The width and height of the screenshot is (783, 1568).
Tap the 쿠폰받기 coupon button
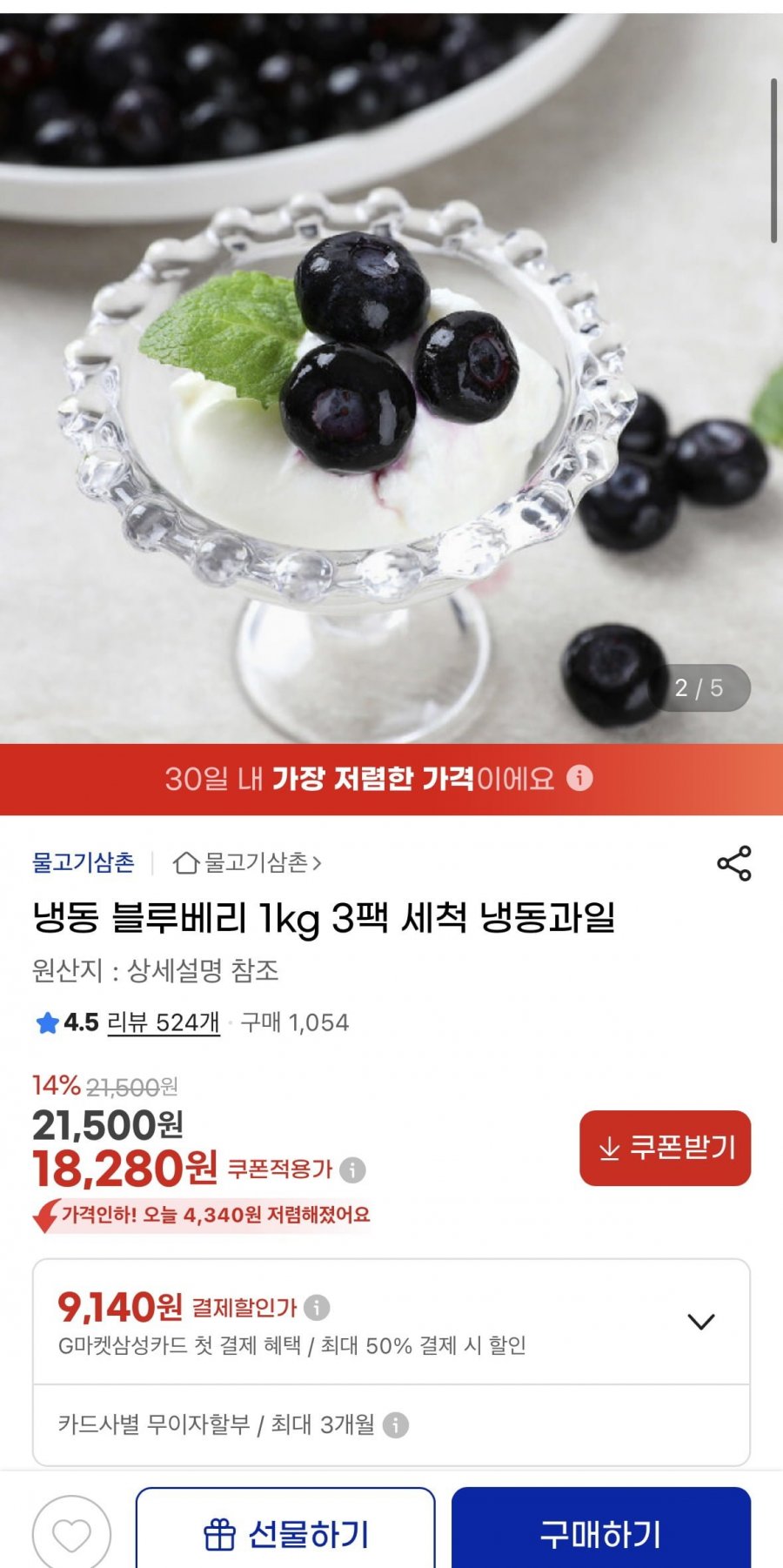[666, 1149]
